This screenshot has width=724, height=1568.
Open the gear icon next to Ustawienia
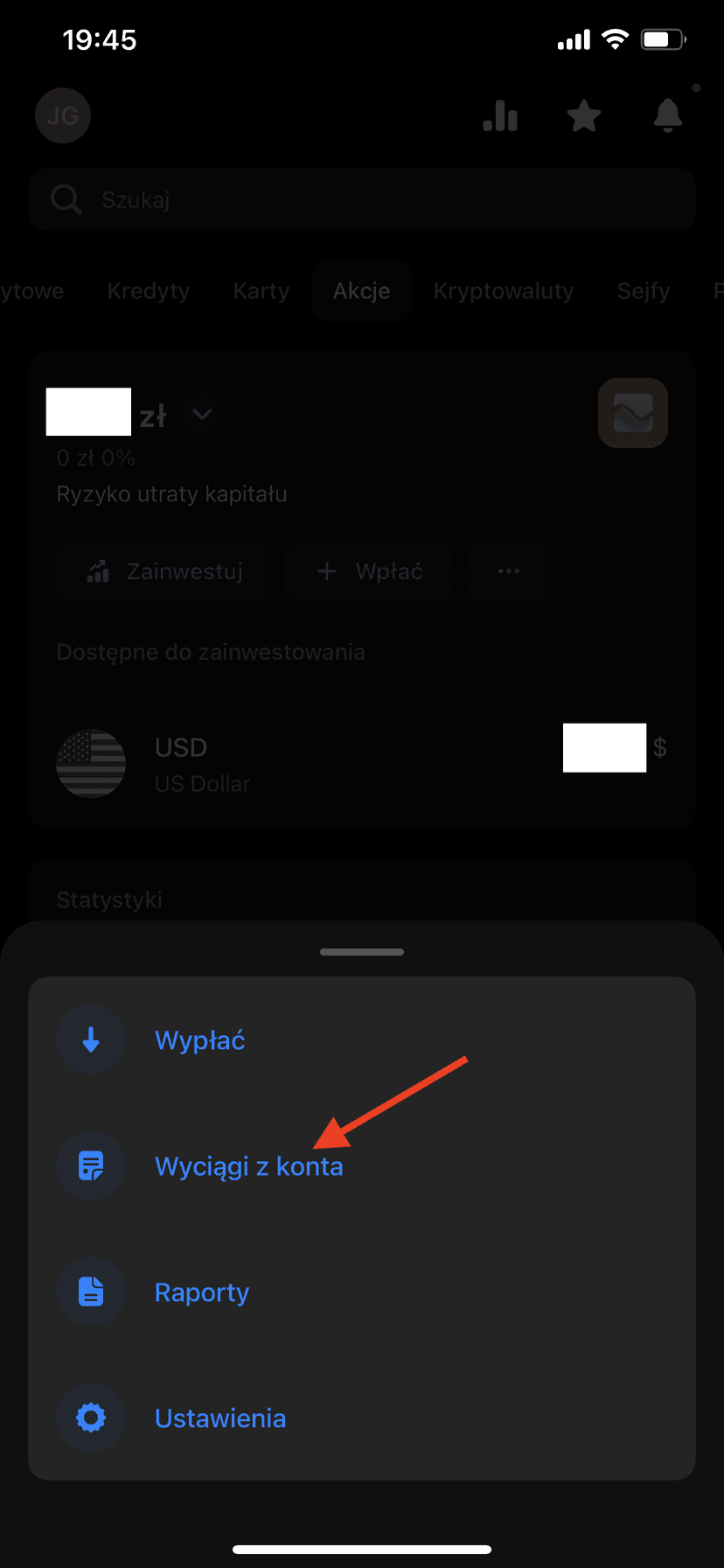click(x=91, y=1417)
